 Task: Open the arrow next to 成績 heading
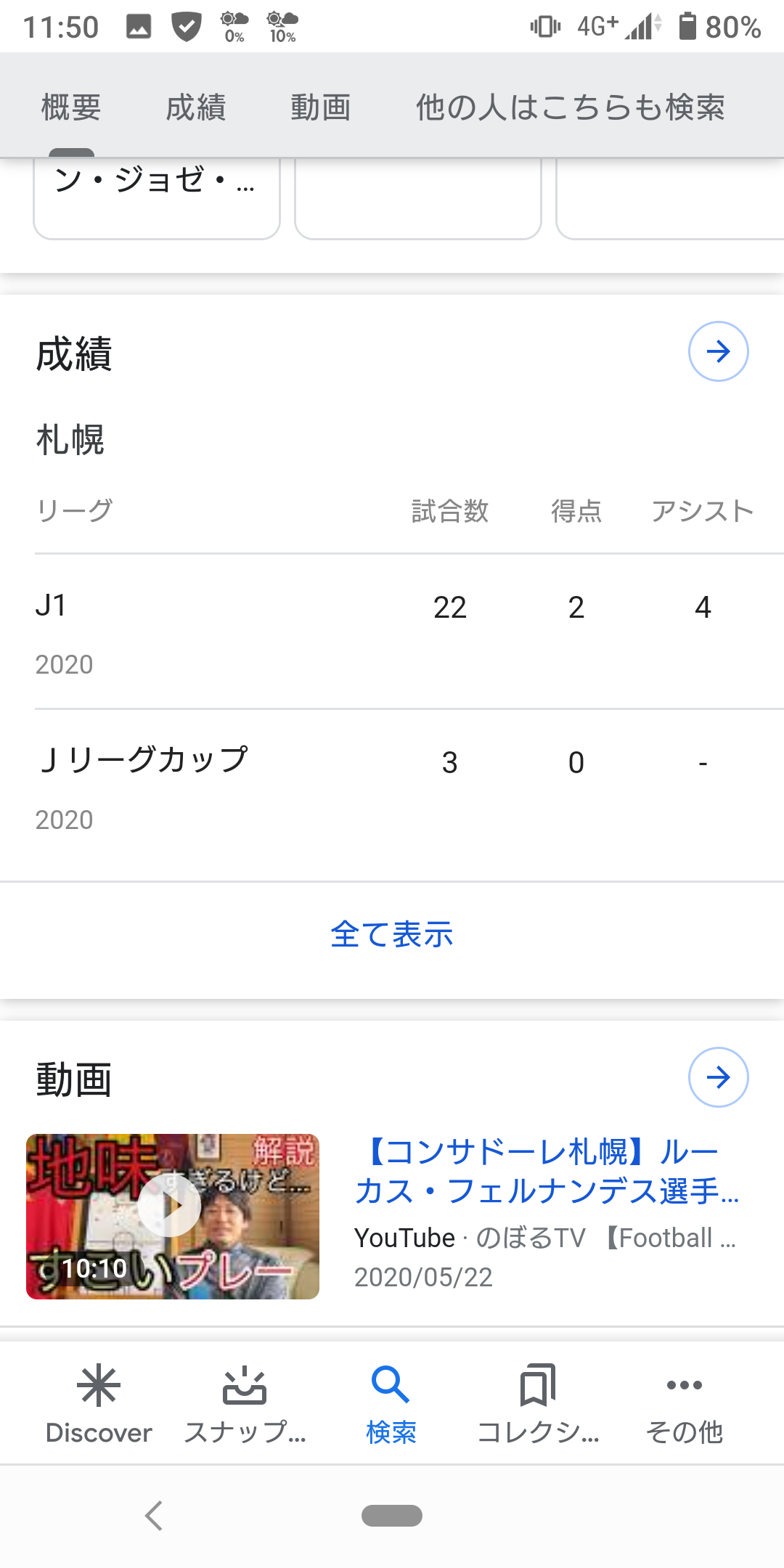pos(718,352)
